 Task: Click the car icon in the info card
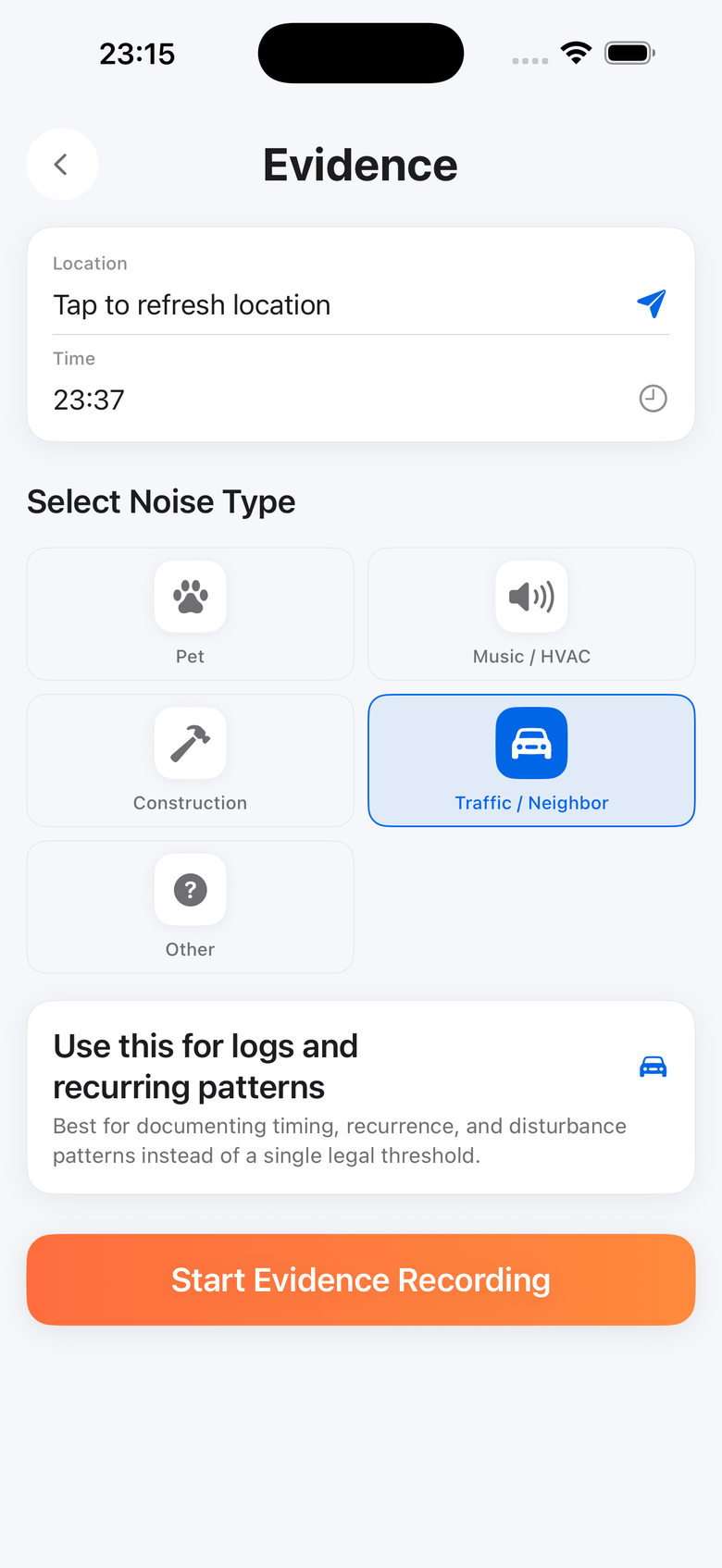653,1066
